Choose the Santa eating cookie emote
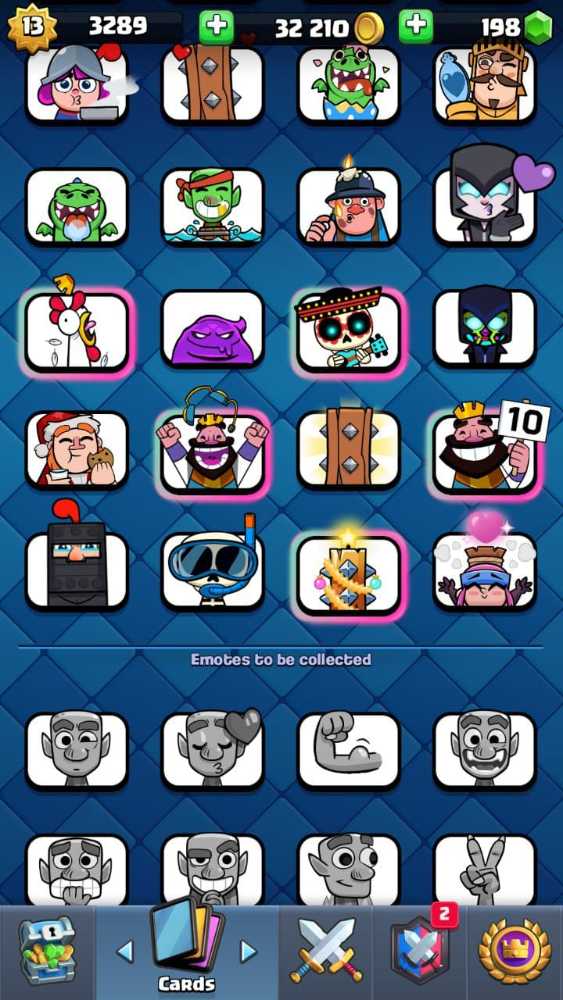This screenshot has width=563, height=1000. (77, 450)
